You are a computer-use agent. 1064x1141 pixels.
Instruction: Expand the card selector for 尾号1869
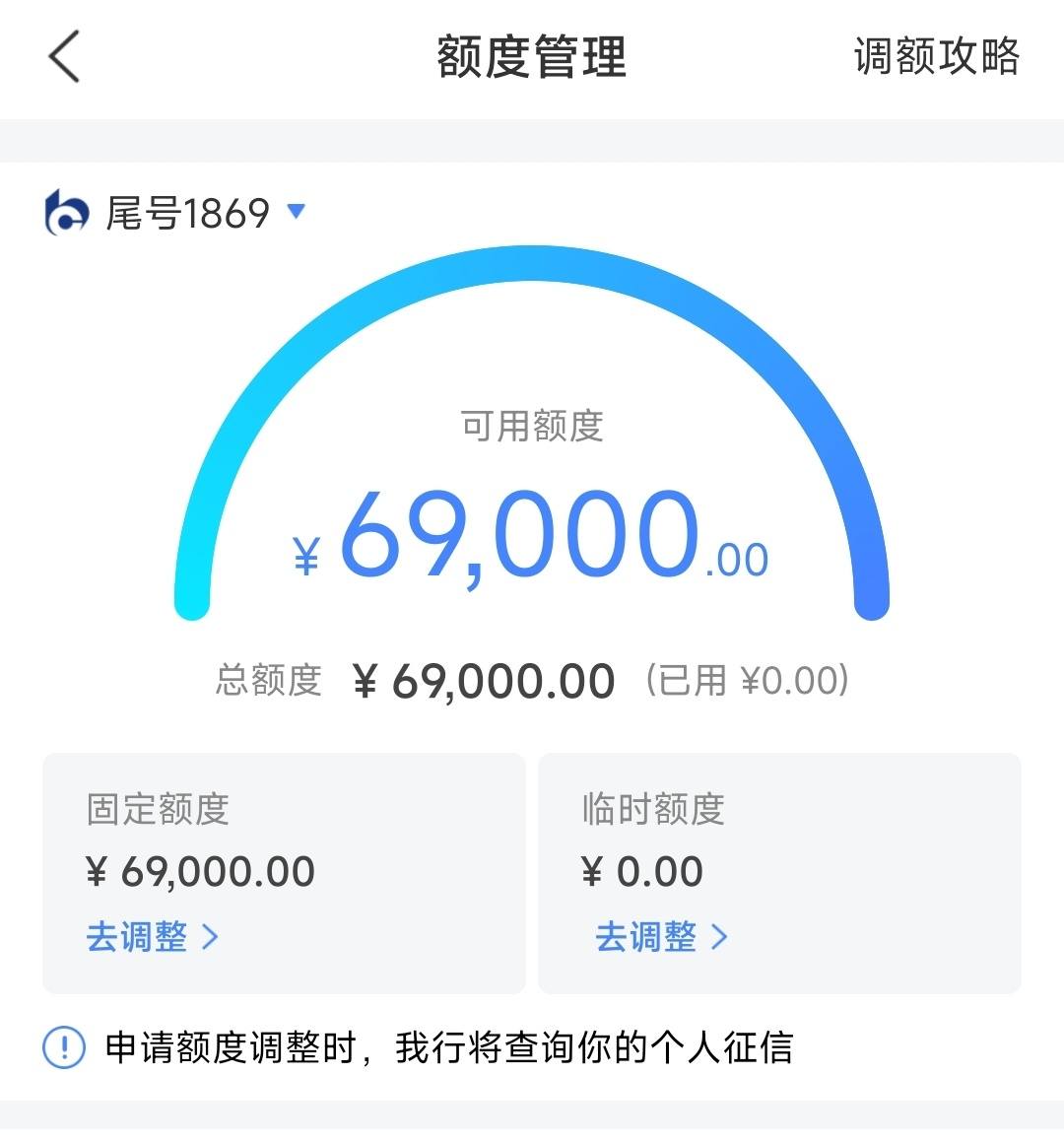[x=295, y=211]
